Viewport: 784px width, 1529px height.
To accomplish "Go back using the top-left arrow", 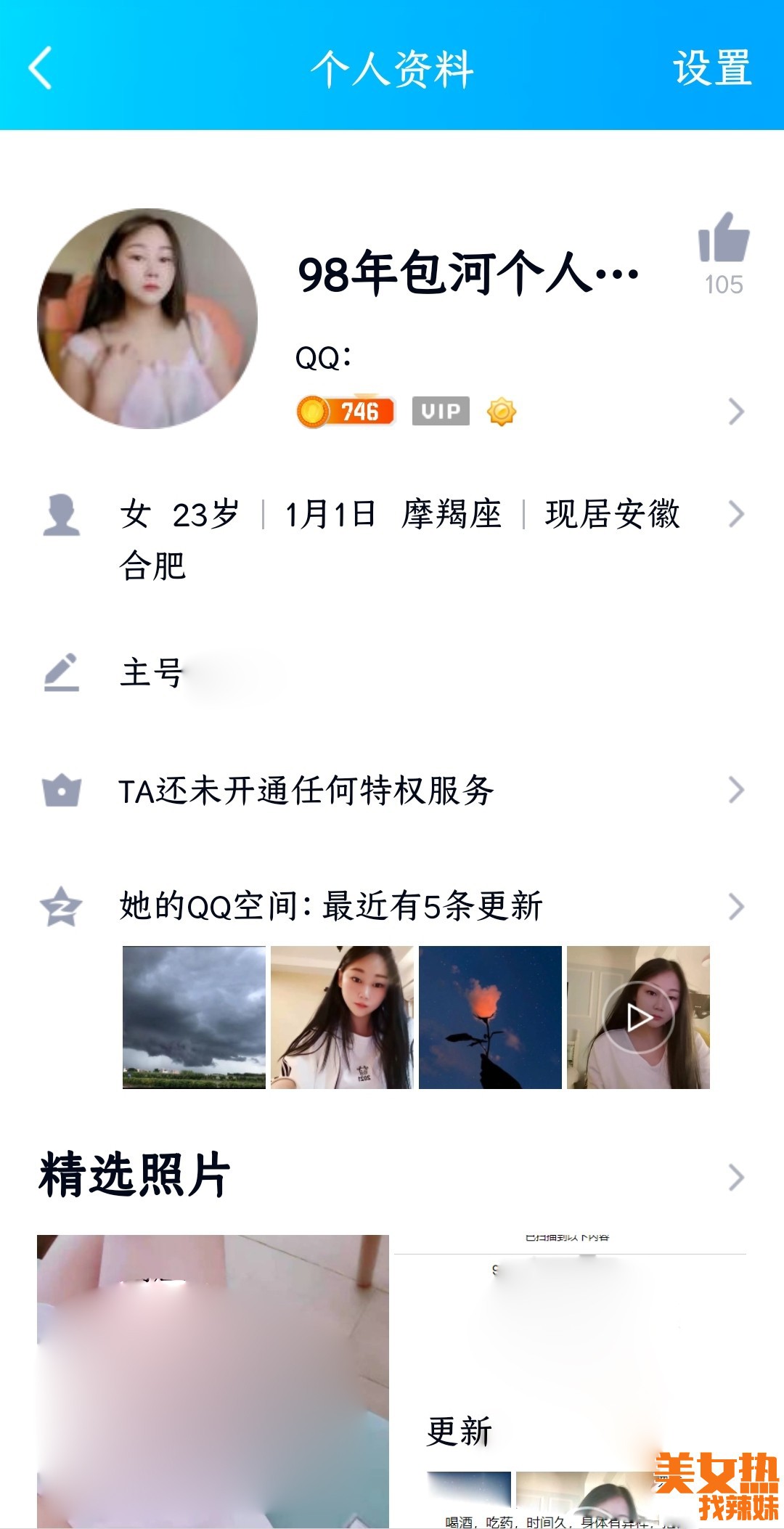I will [x=41, y=68].
